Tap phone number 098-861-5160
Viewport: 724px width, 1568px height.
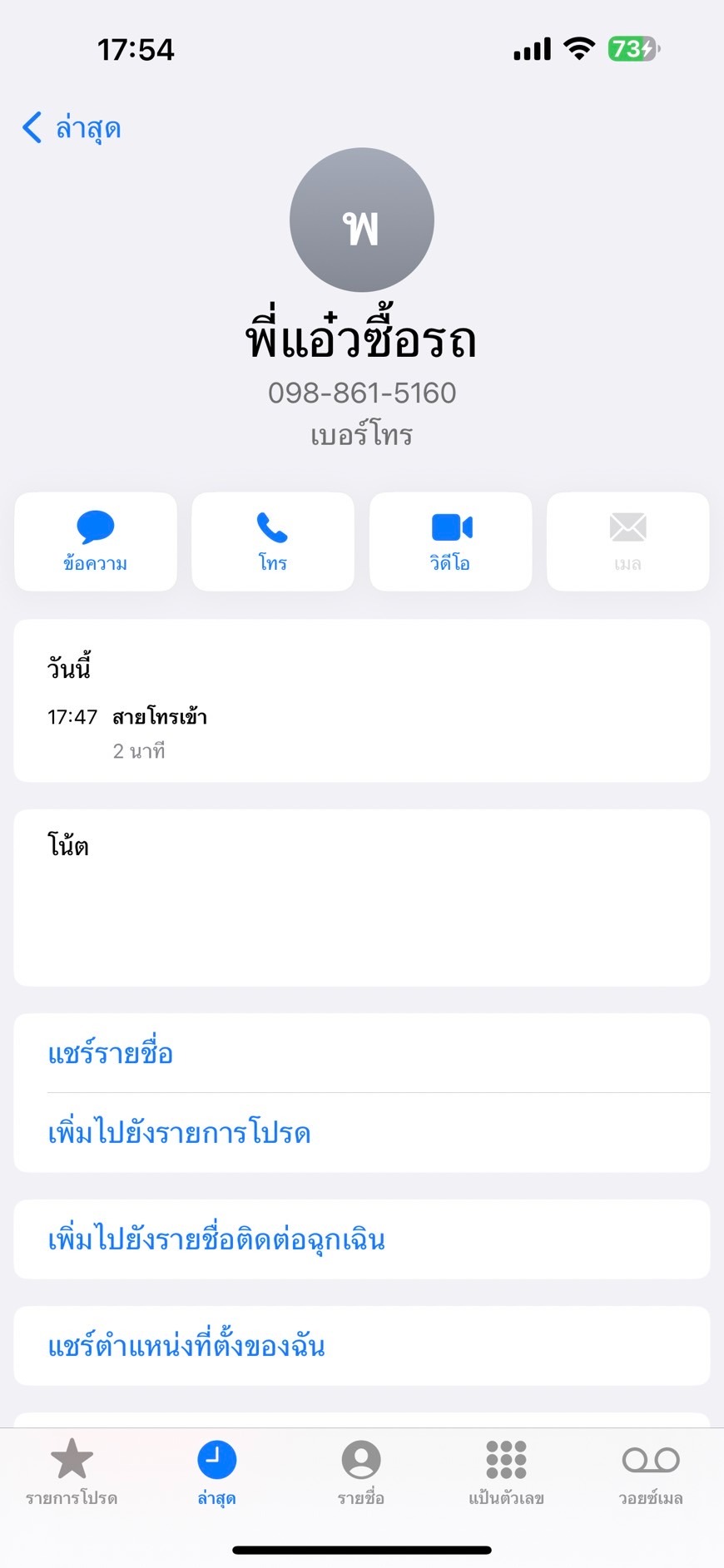361,393
